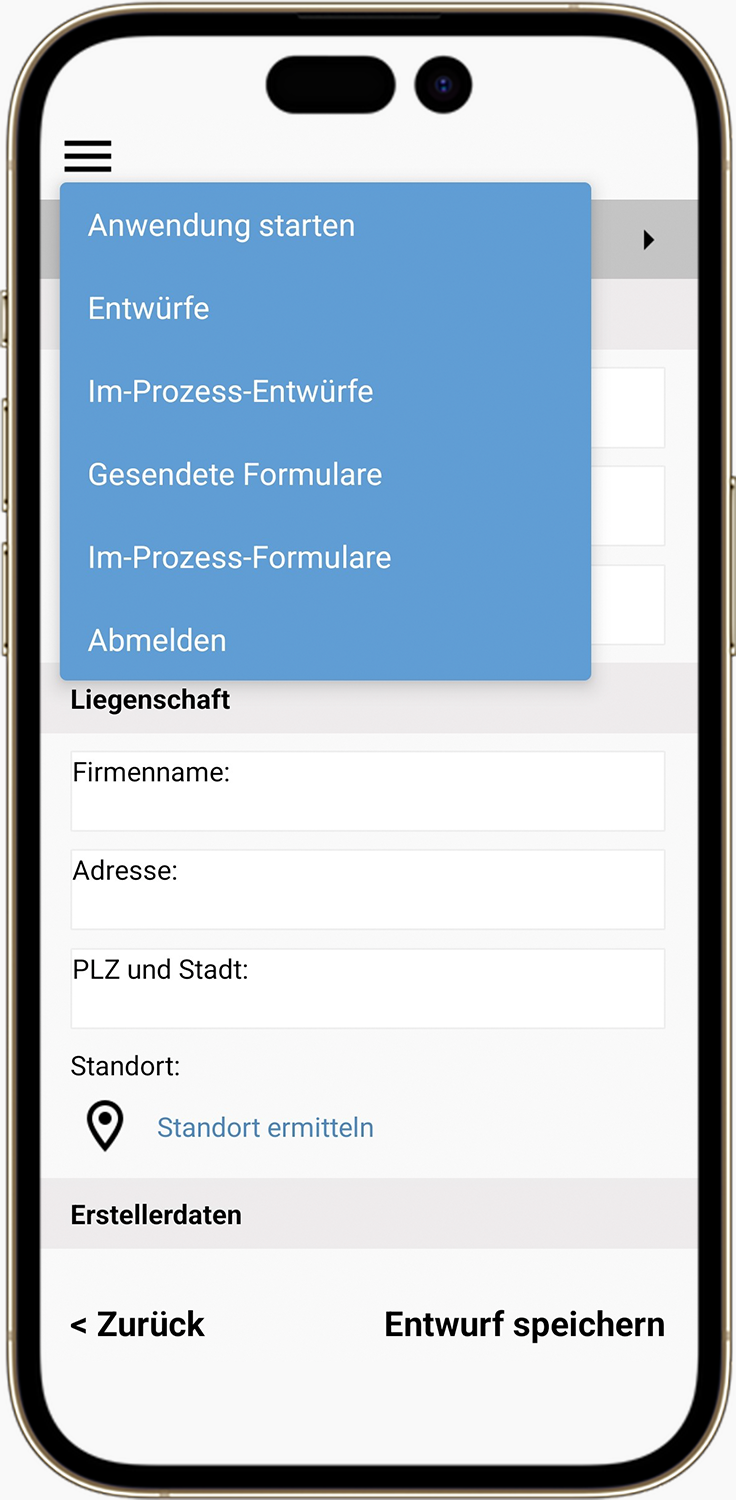This screenshot has width=736, height=1500.
Task: Tap the Standort ermitteln link
Action: pos(265,1127)
